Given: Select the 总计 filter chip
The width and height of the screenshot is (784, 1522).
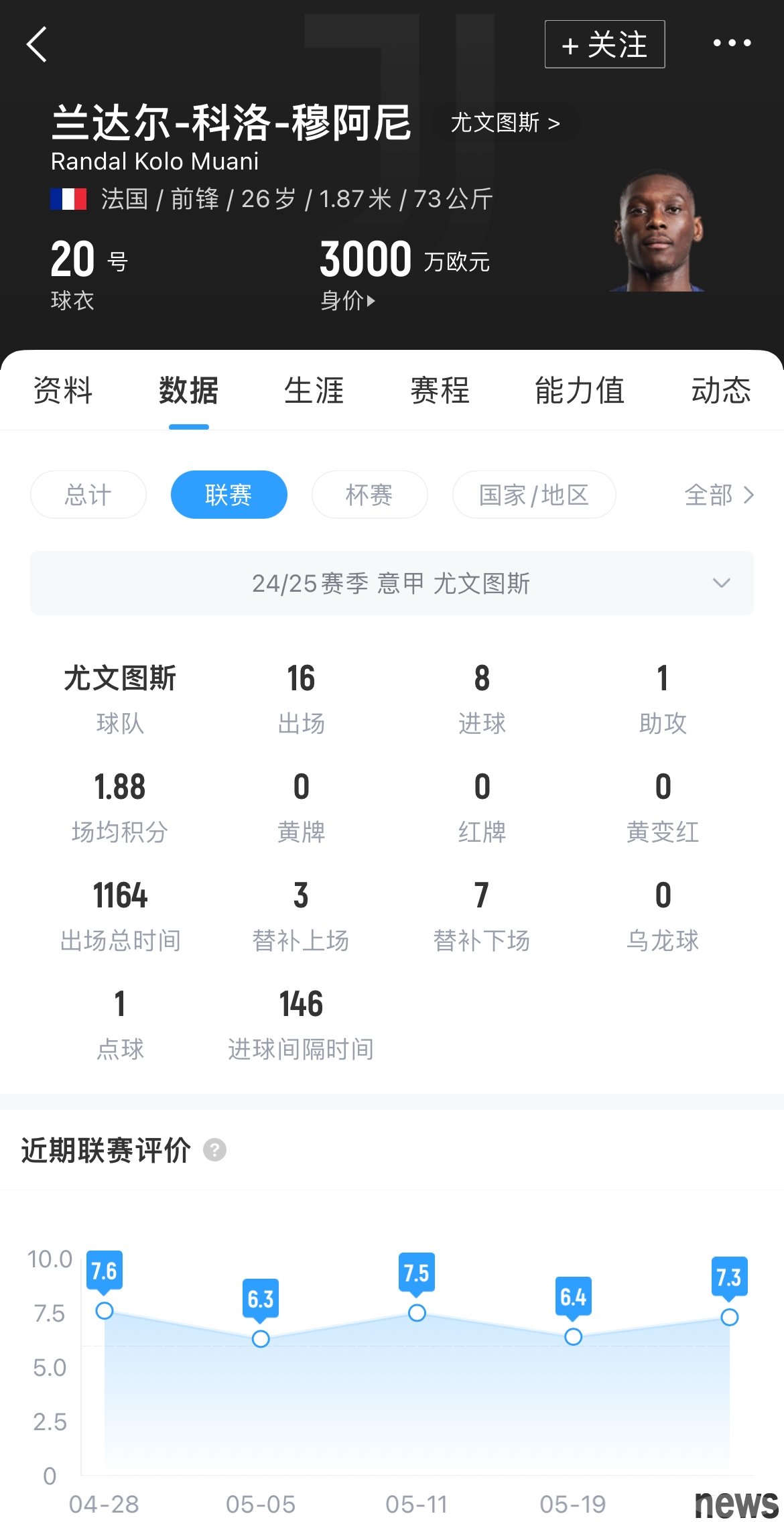Looking at the screenshot, I should tap(88, 495).
